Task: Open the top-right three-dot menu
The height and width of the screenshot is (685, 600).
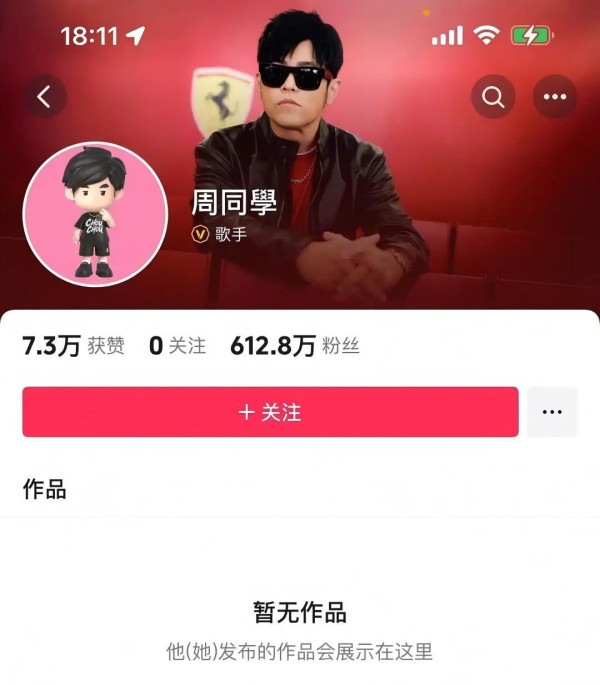Action: [555, 97]
